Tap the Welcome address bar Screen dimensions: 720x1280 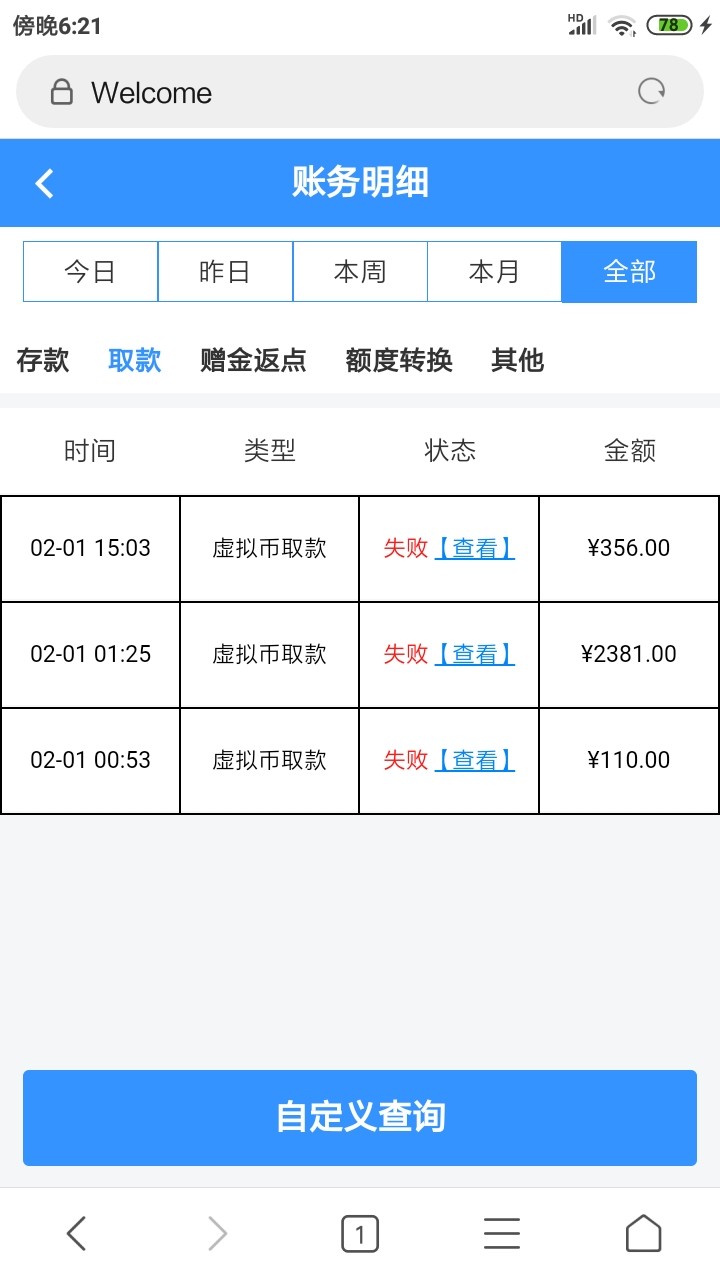pyautogui.click(x=340, y=93)
